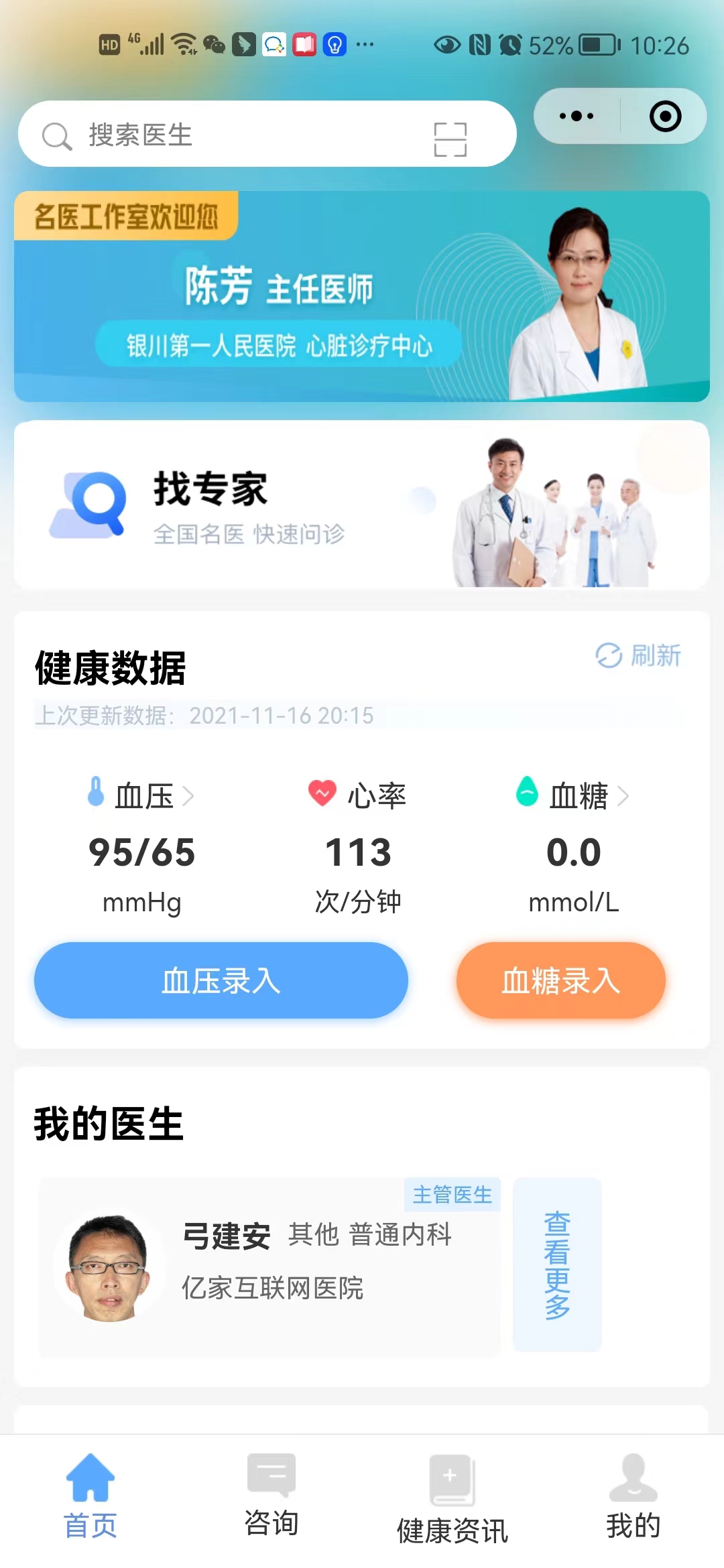Tap the 血糖录入 button

(561, 980)
